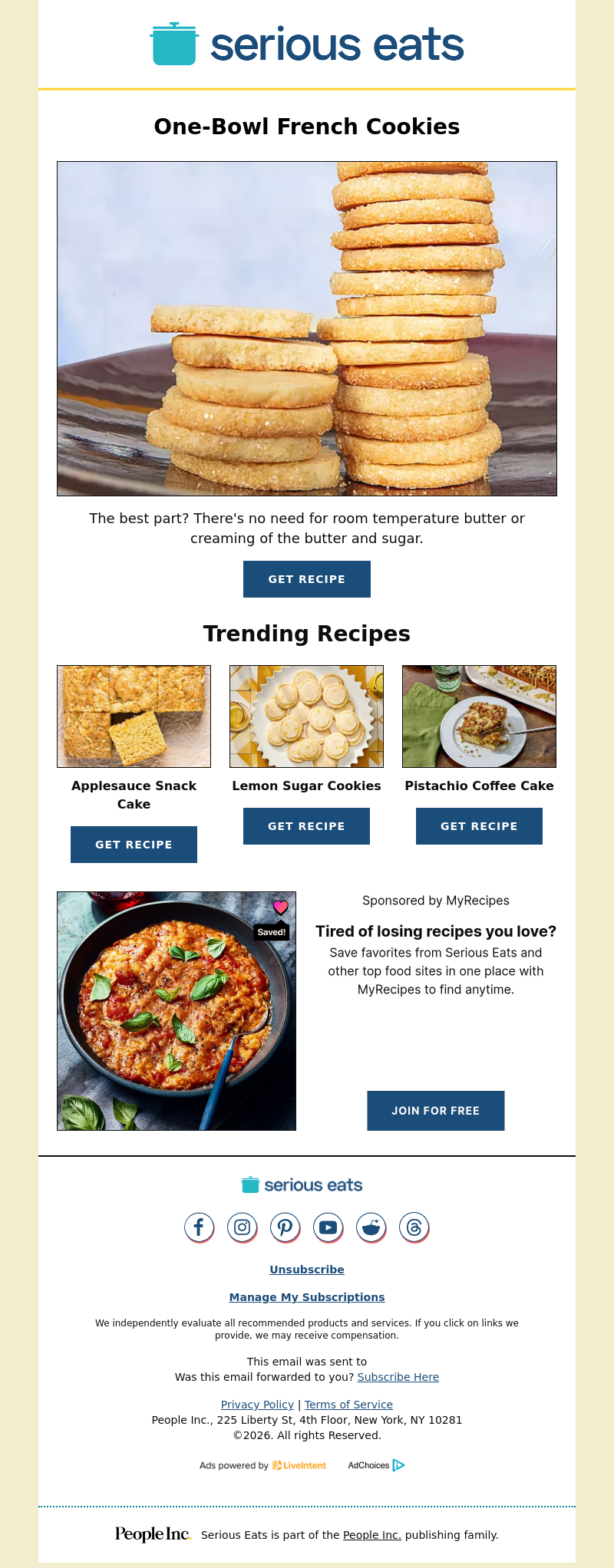This screenshot has height=1568, width=614.
Task: Go to the Pinterest page
Action: 285,1227
